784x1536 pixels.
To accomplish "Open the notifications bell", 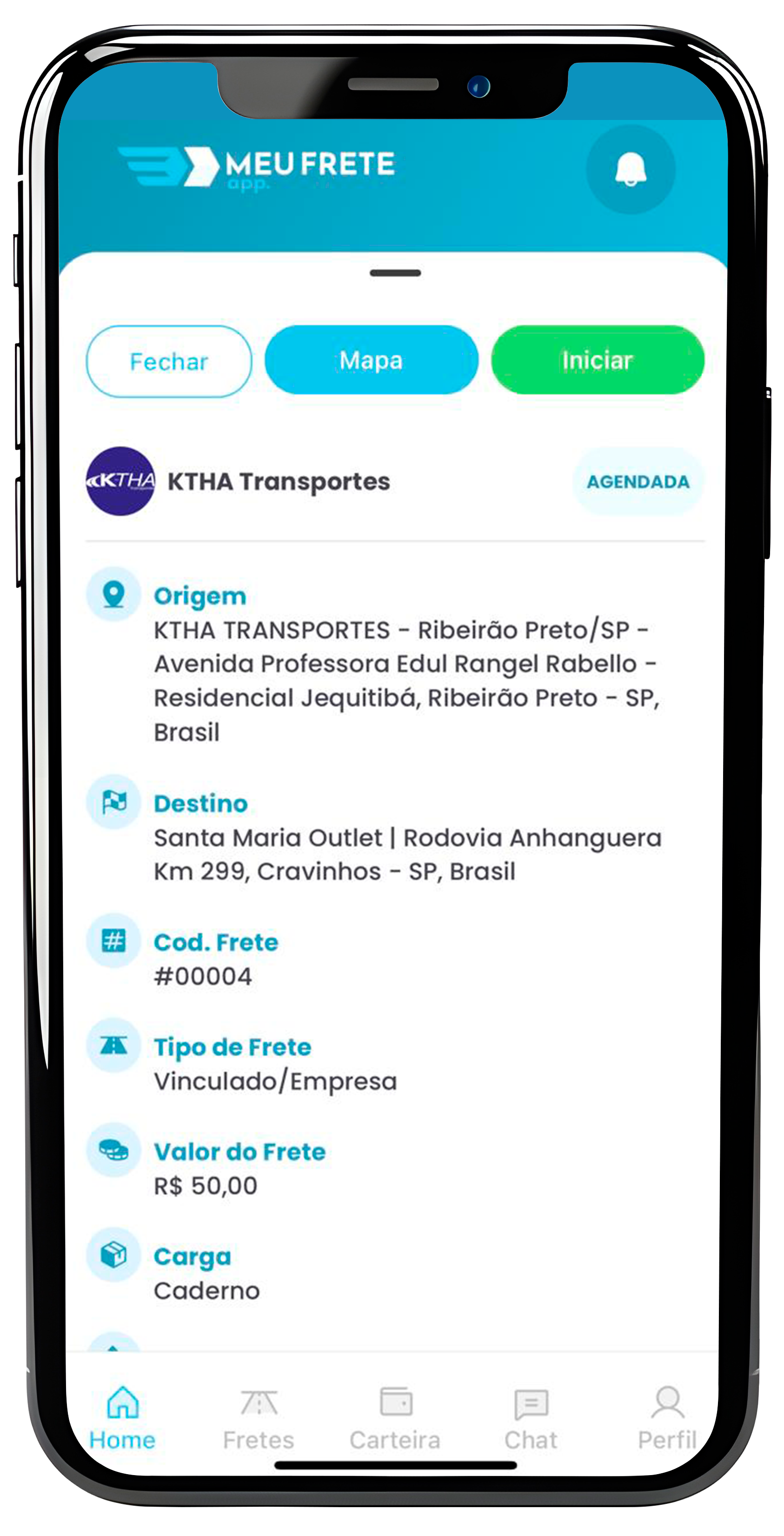I will (x=630, y=169).
